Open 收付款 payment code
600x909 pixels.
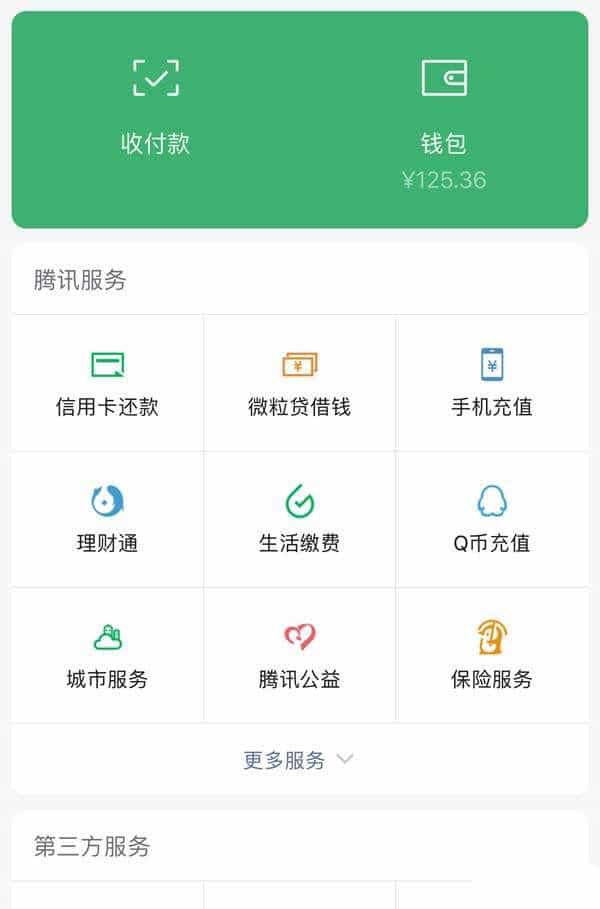pos(155,107)
